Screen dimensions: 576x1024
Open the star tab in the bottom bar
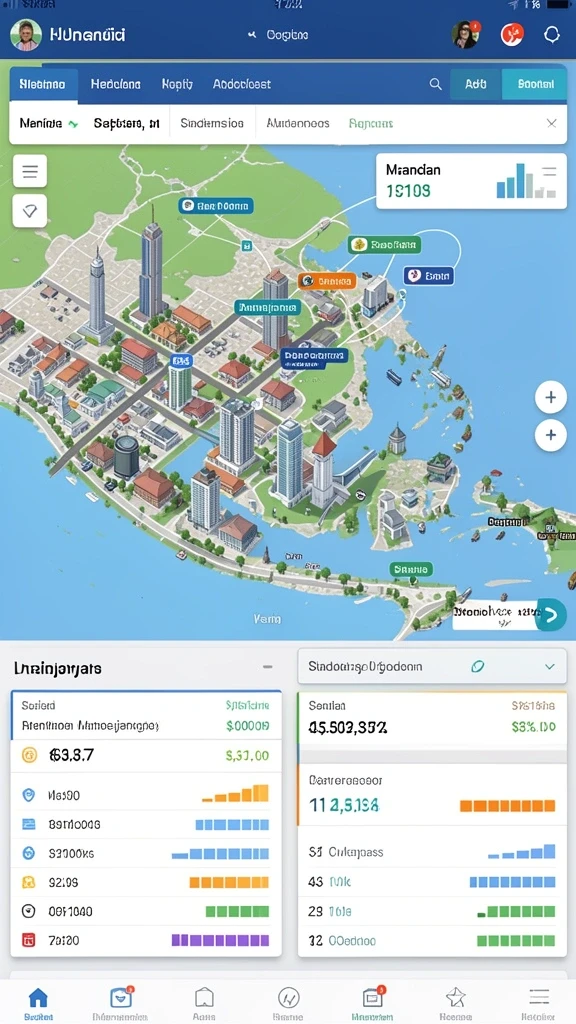click(455, 1002)
